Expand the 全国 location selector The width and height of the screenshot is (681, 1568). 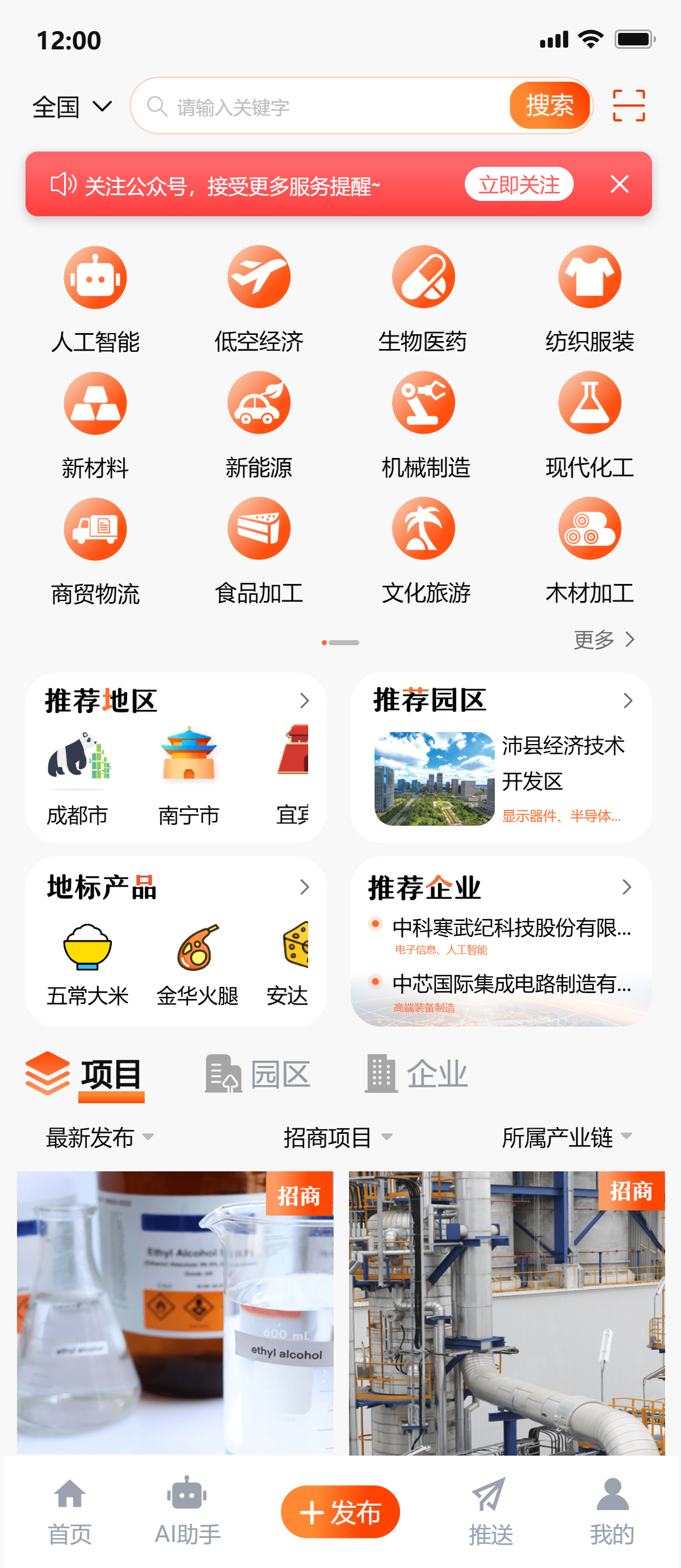(x=71, y=106)
